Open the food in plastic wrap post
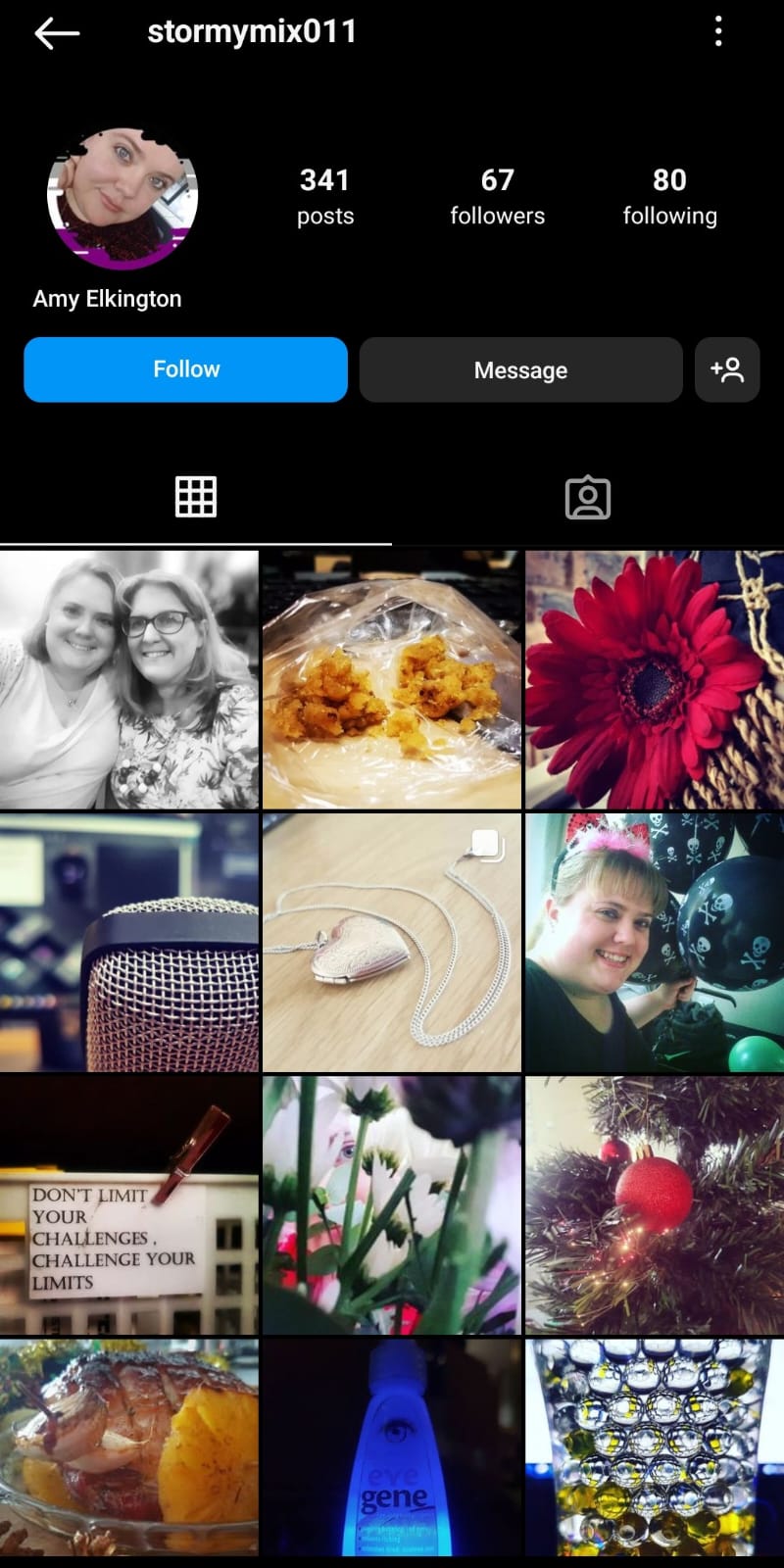 [391, 679]
